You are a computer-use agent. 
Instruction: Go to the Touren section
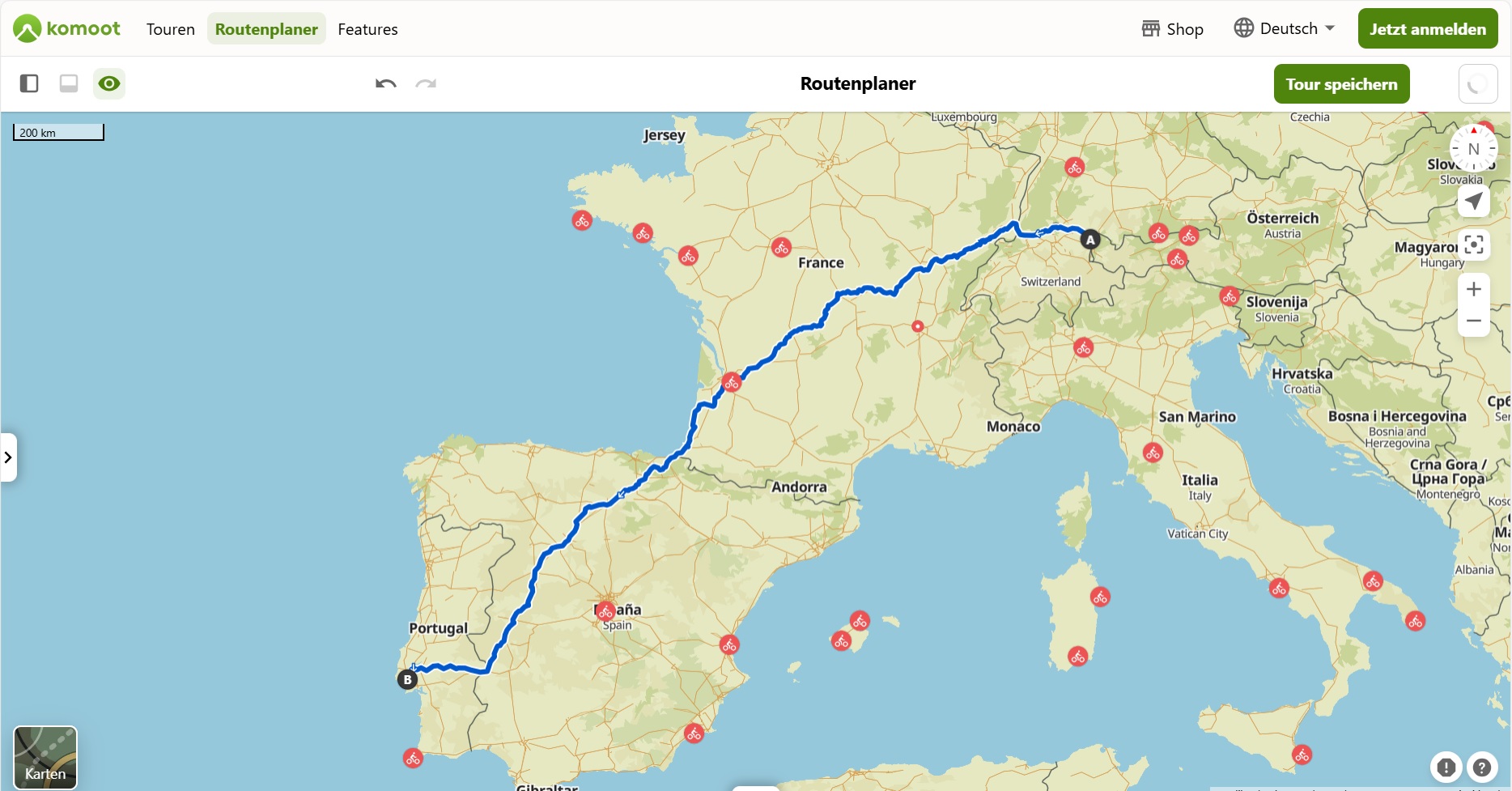pyautogui.click(x=170, y=29)
